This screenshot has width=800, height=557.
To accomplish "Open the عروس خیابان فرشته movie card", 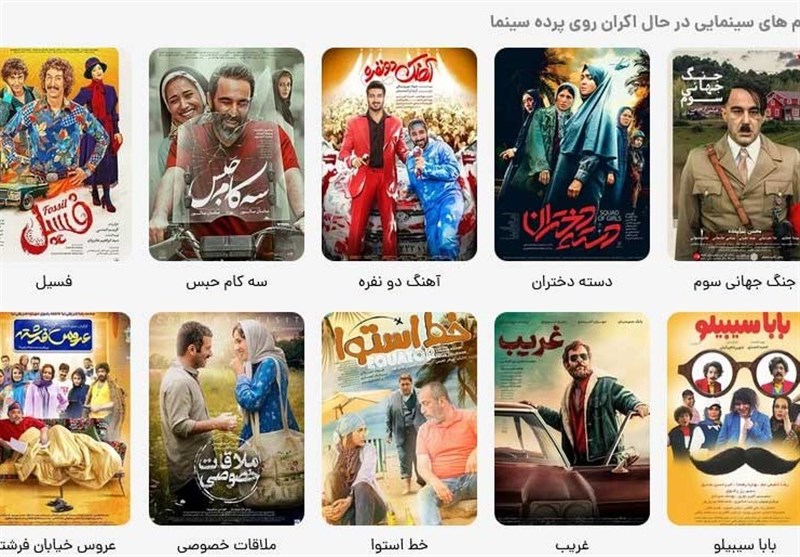I will tap(63, 418).
